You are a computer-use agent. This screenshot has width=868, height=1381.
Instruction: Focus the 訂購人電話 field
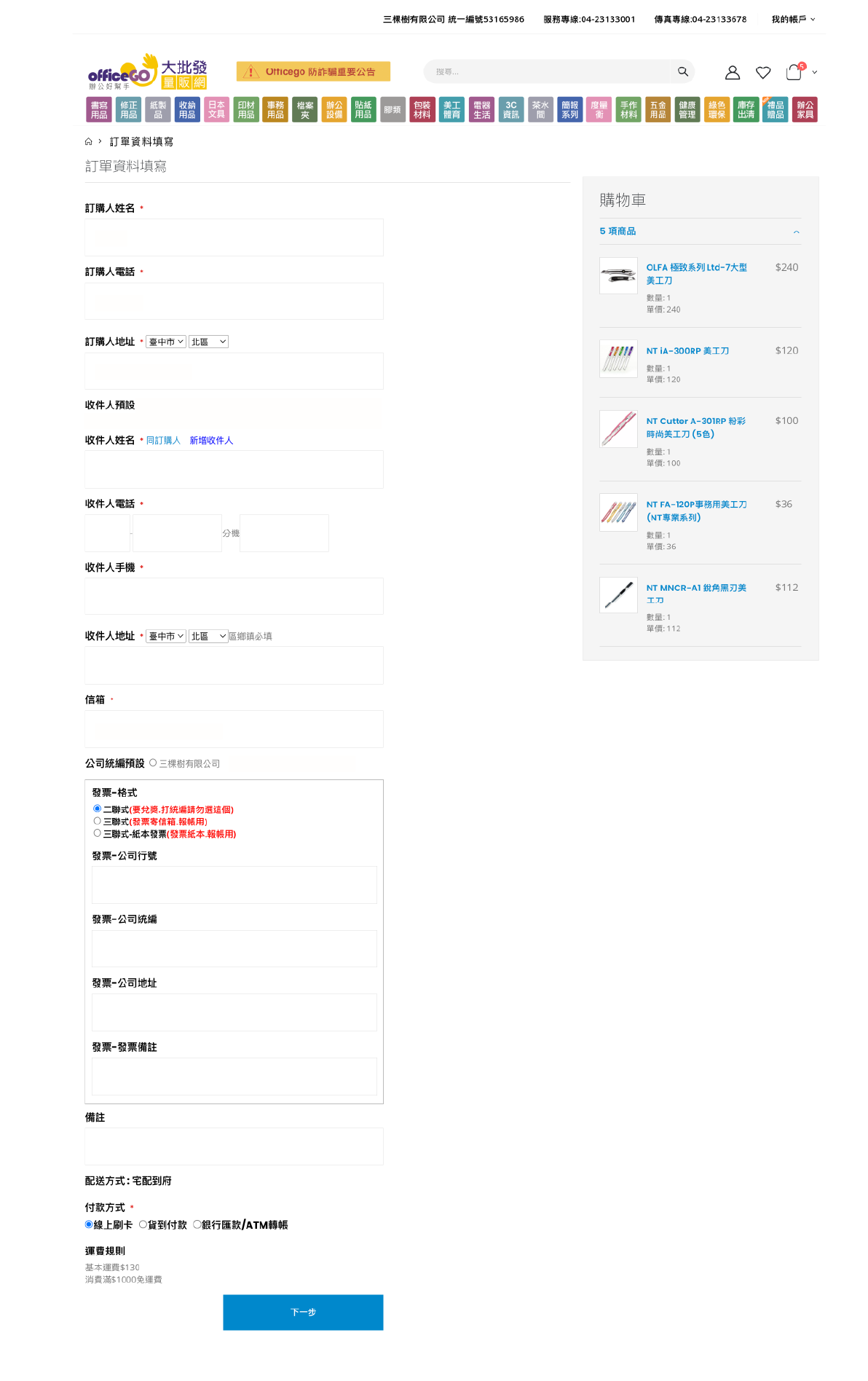(234, 301)
